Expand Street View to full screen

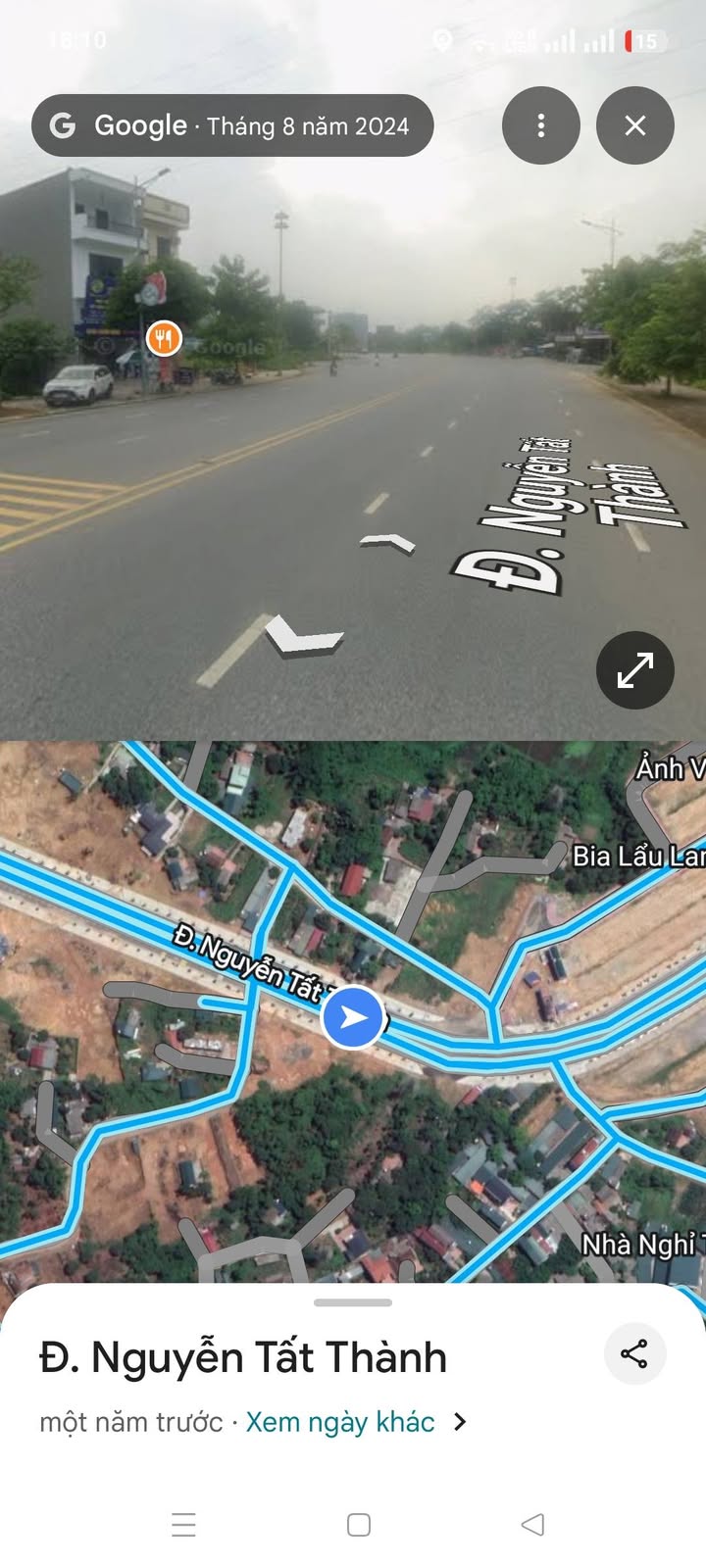click(x=634, y=670)
